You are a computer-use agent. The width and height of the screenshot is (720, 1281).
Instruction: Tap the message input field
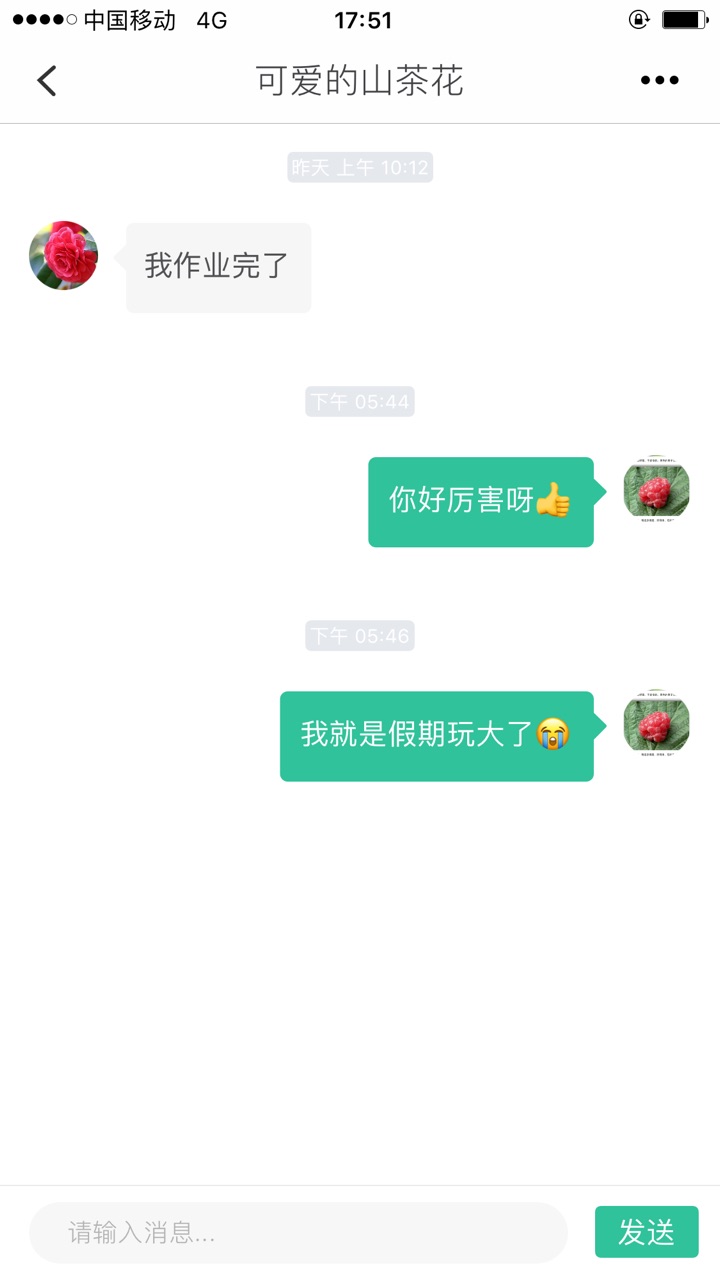tap(298, 1232)
